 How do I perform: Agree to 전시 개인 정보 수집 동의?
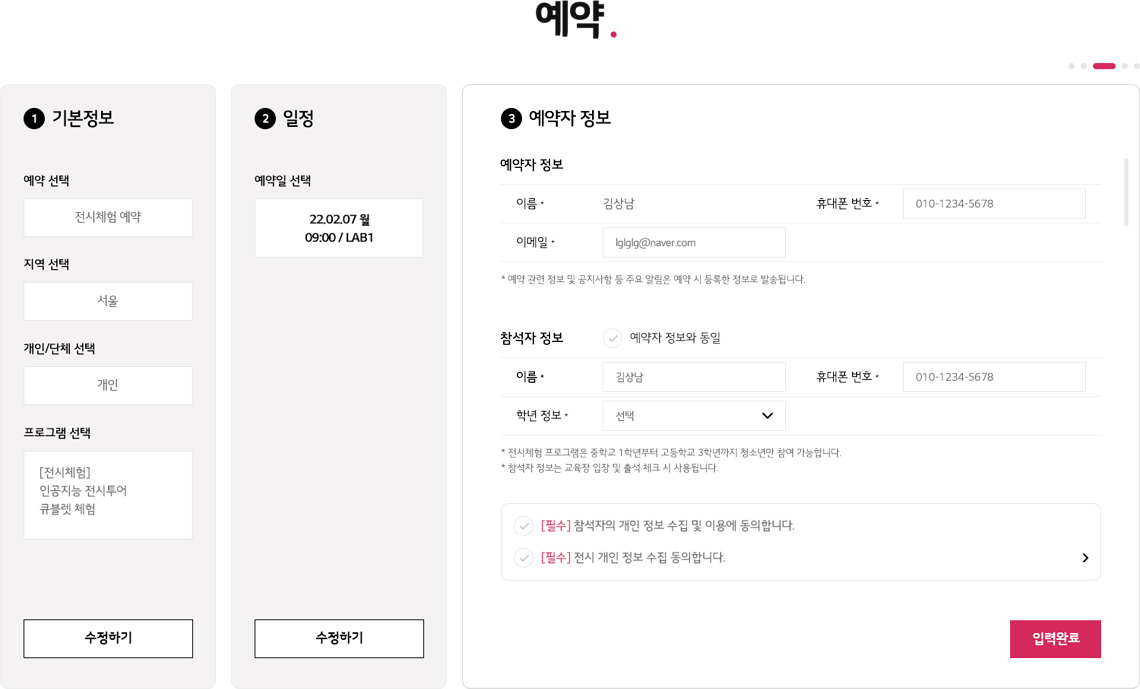coord(523,558)
